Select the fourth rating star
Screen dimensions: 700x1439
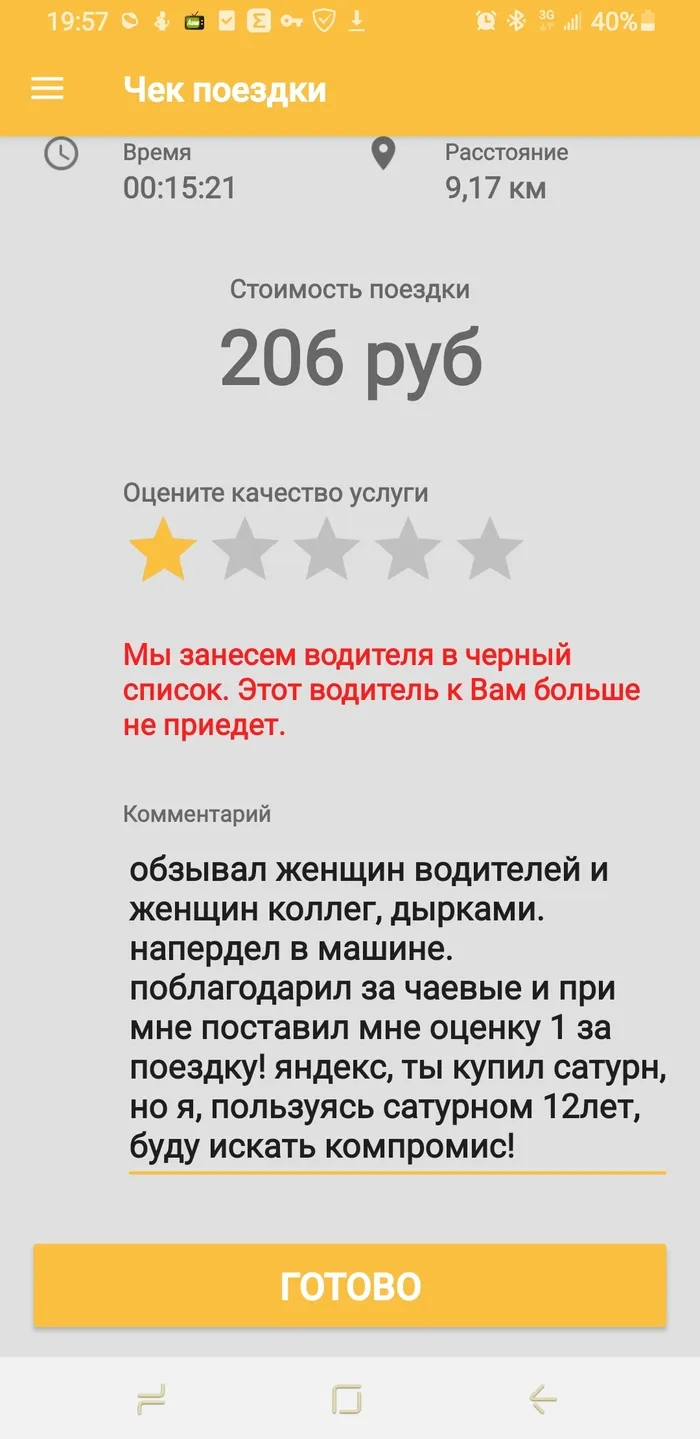(x=408, y=548)
